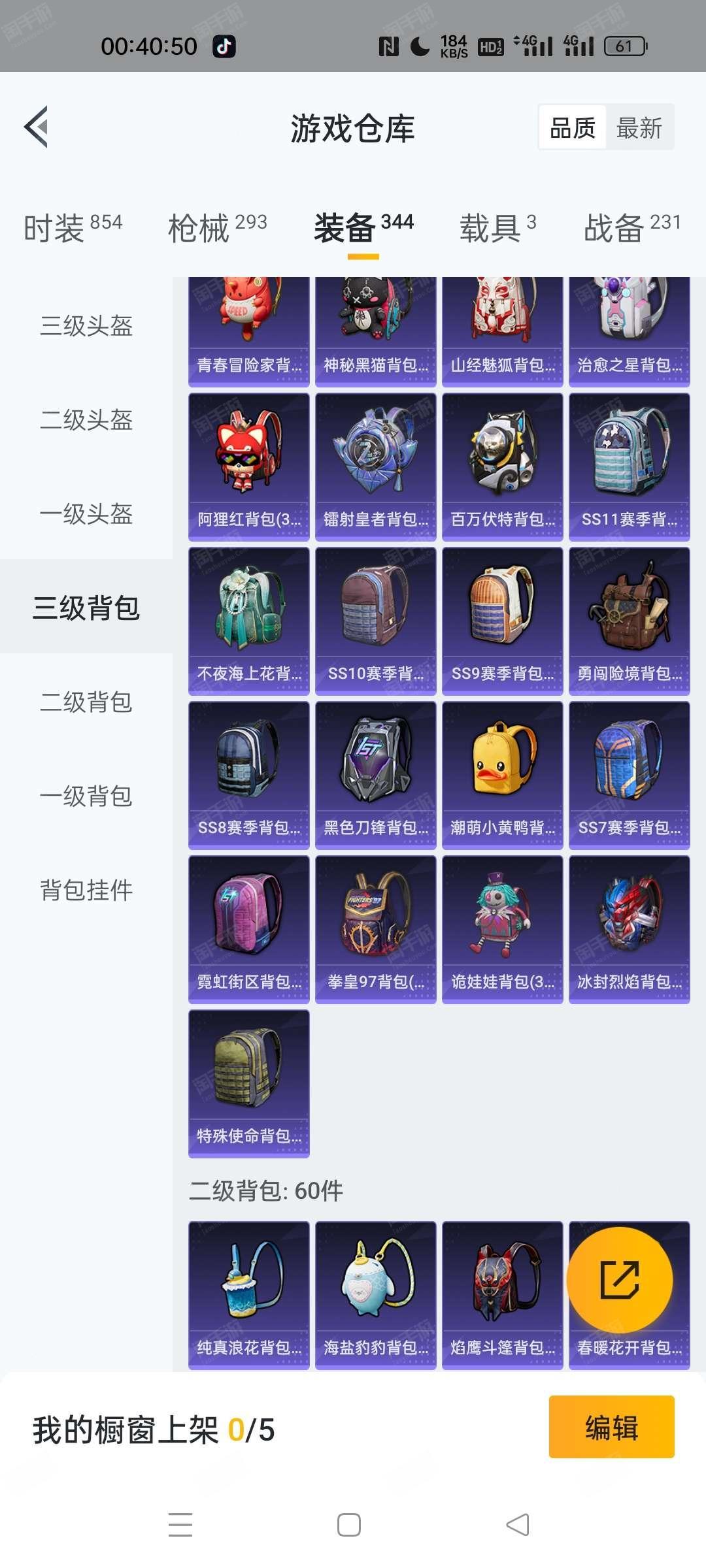Switch to the 载具 tab
This screenshot has width=706, height=1568.
(497, 227)
